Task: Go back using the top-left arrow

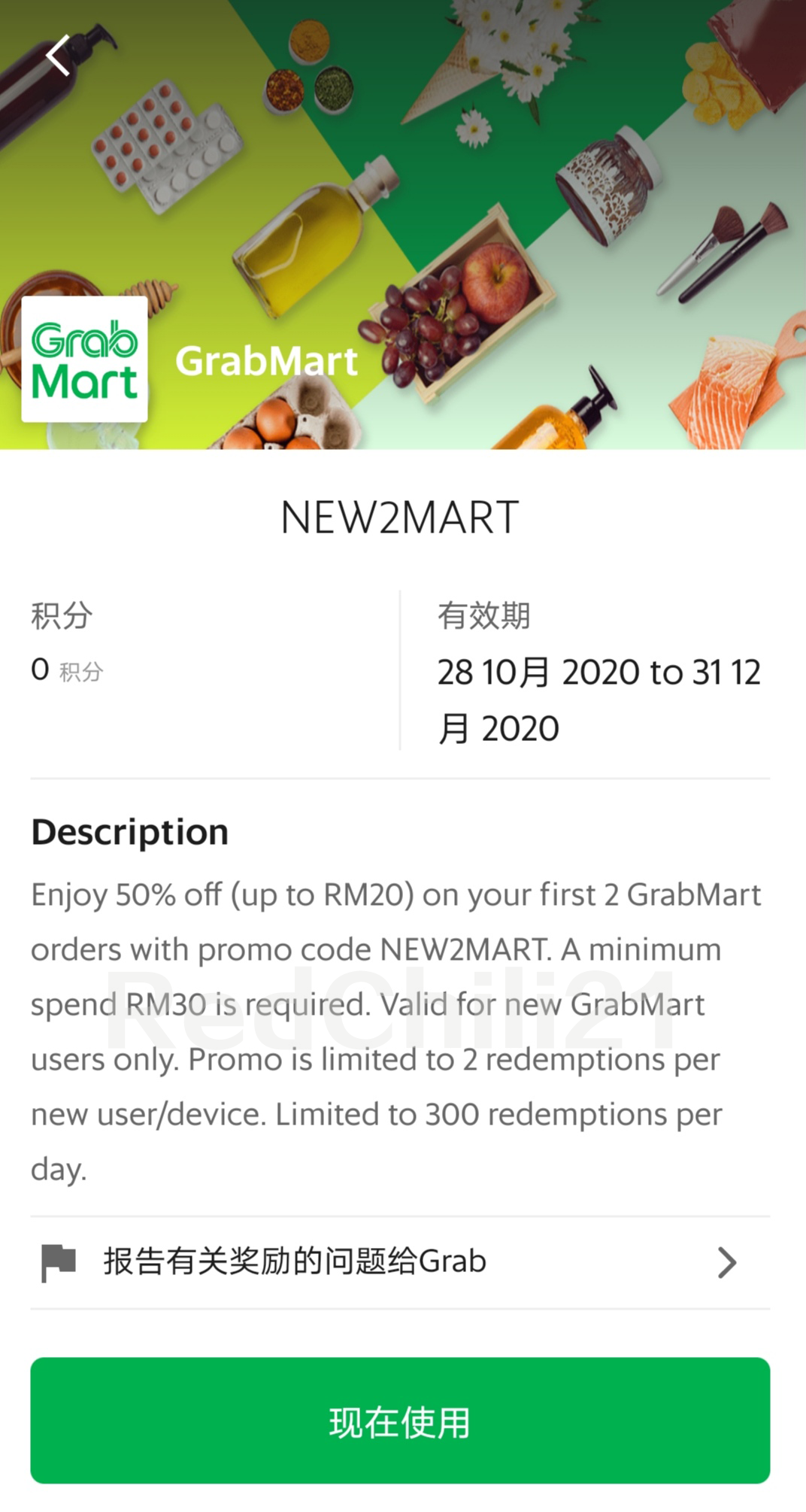Action: [58, 56]
